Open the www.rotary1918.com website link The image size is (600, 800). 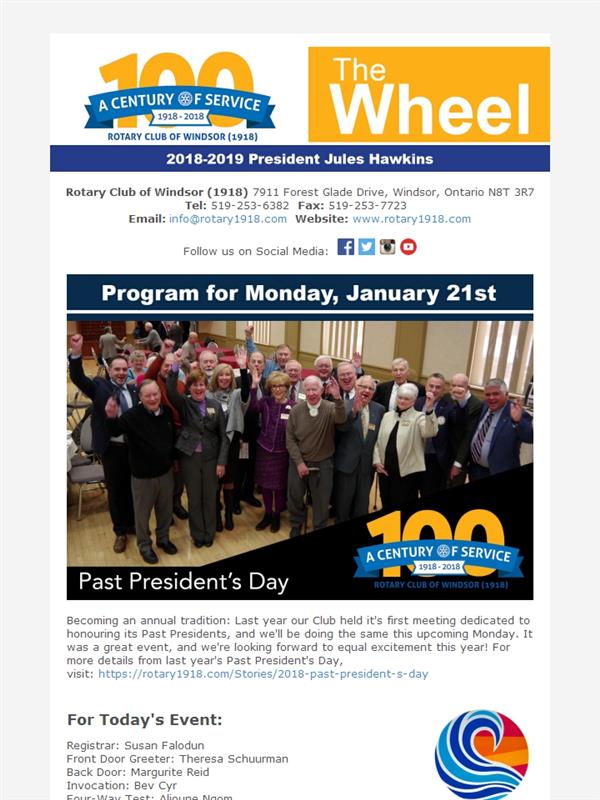(412, 219)
